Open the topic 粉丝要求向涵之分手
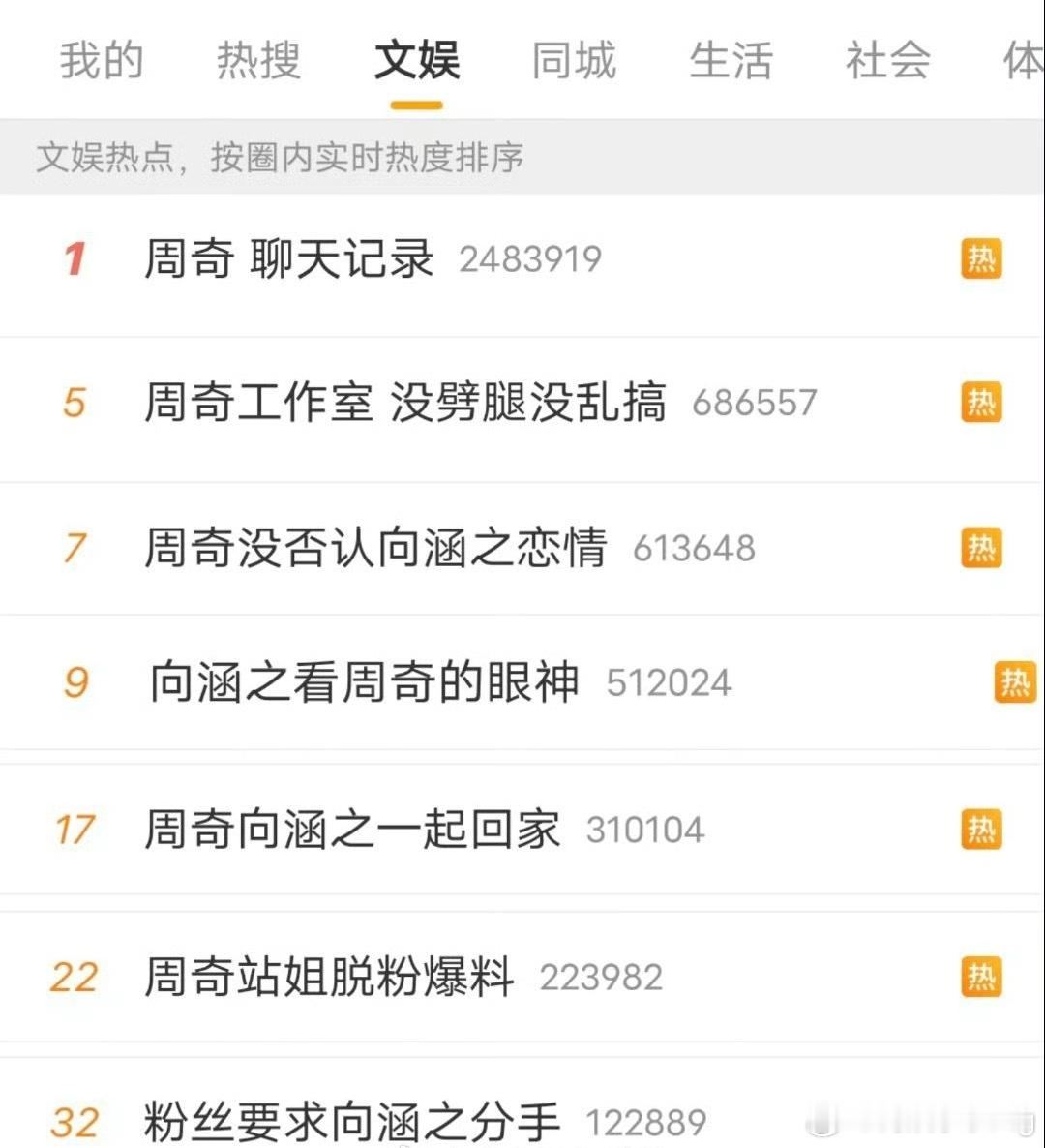The width and height of the screenshot is (1045, 1148). [x=353, y=1121]
